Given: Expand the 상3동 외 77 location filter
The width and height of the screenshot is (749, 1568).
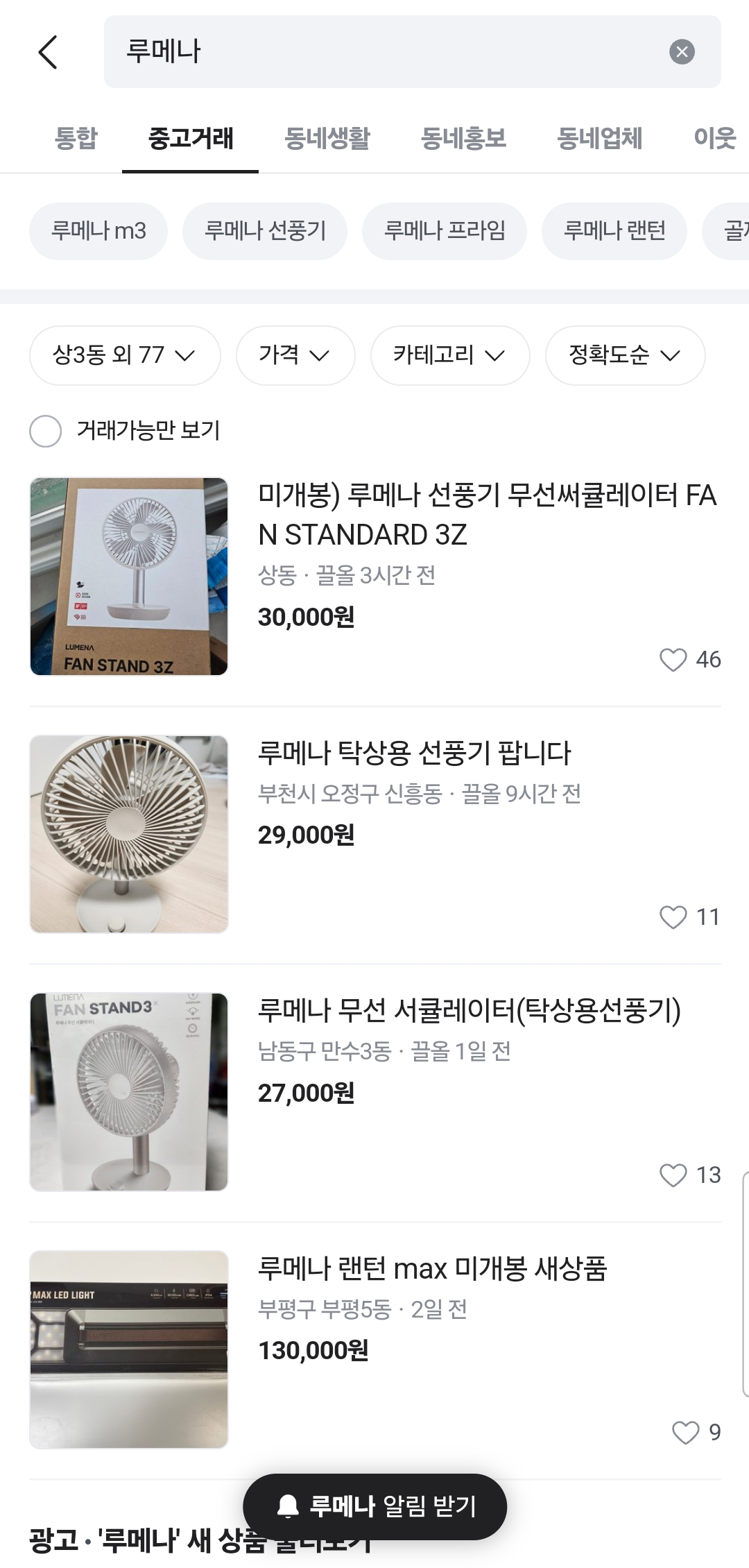Looking at the screenshot, I should click(x=125, y=355).
